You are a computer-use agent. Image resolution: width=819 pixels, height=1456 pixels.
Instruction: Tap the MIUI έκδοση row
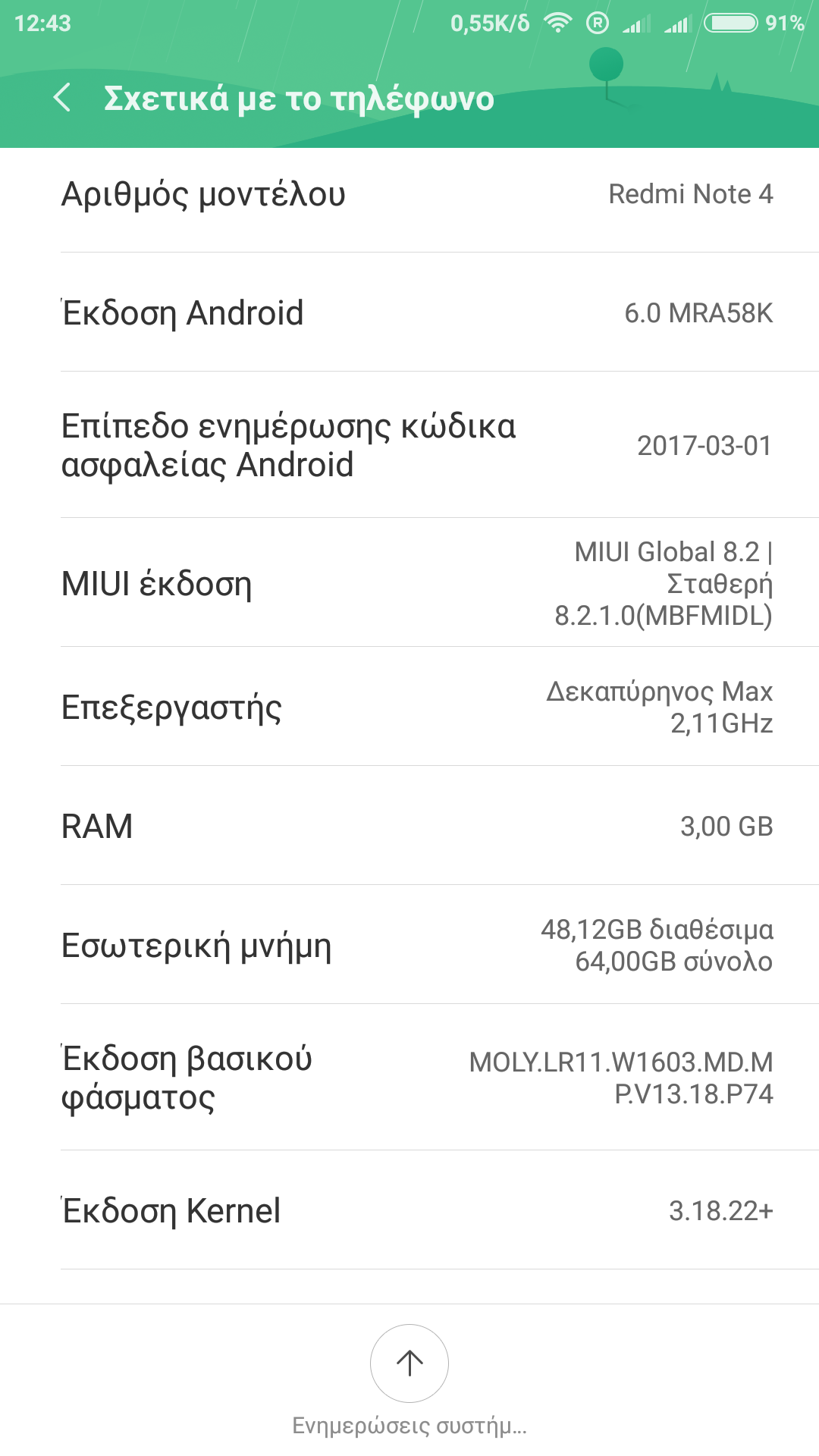coord(409,583)
